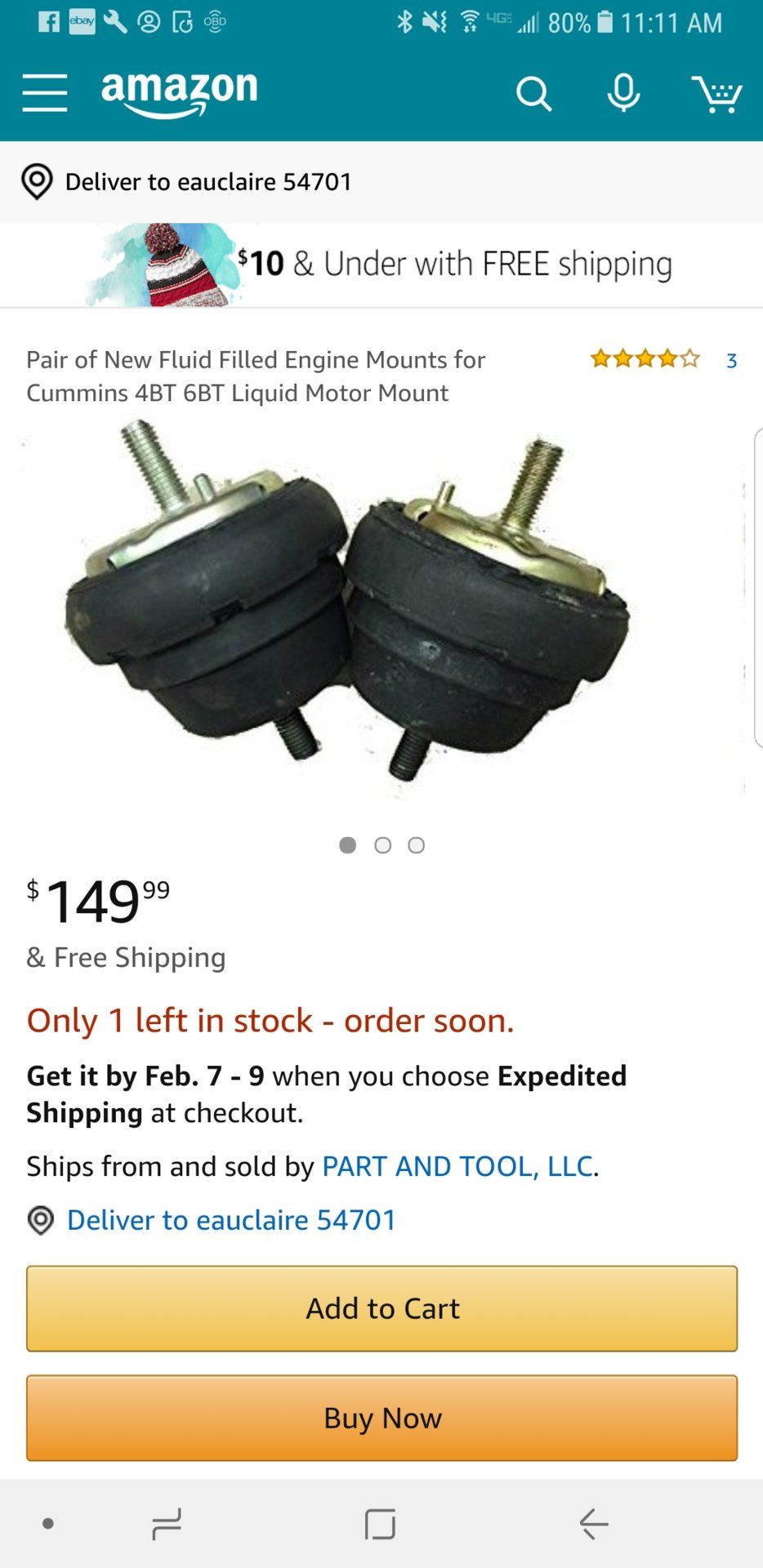Change delivery address in top bar
The image size is (763, 1568).
208,181
